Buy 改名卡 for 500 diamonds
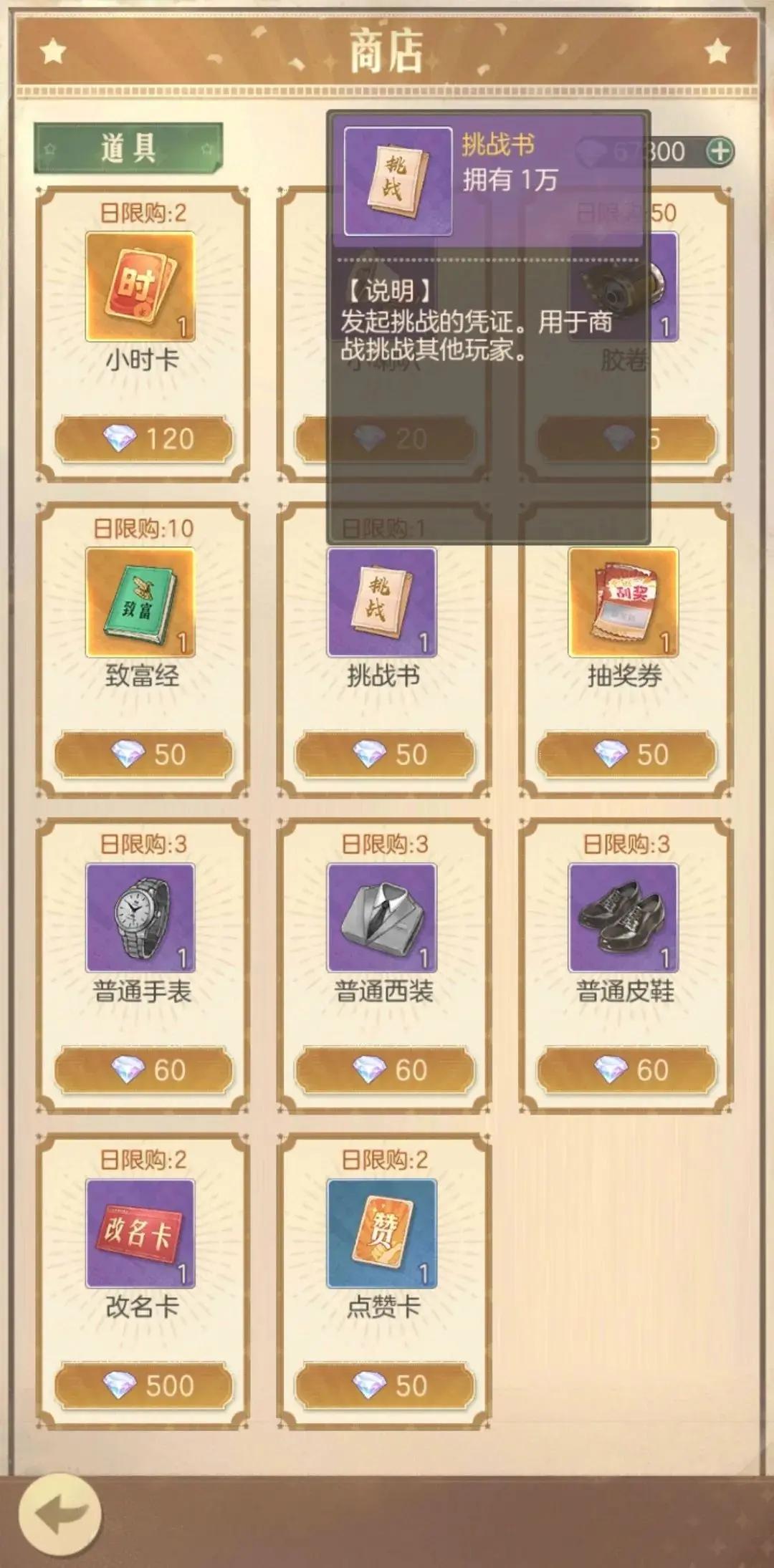 pos(143,1385)
